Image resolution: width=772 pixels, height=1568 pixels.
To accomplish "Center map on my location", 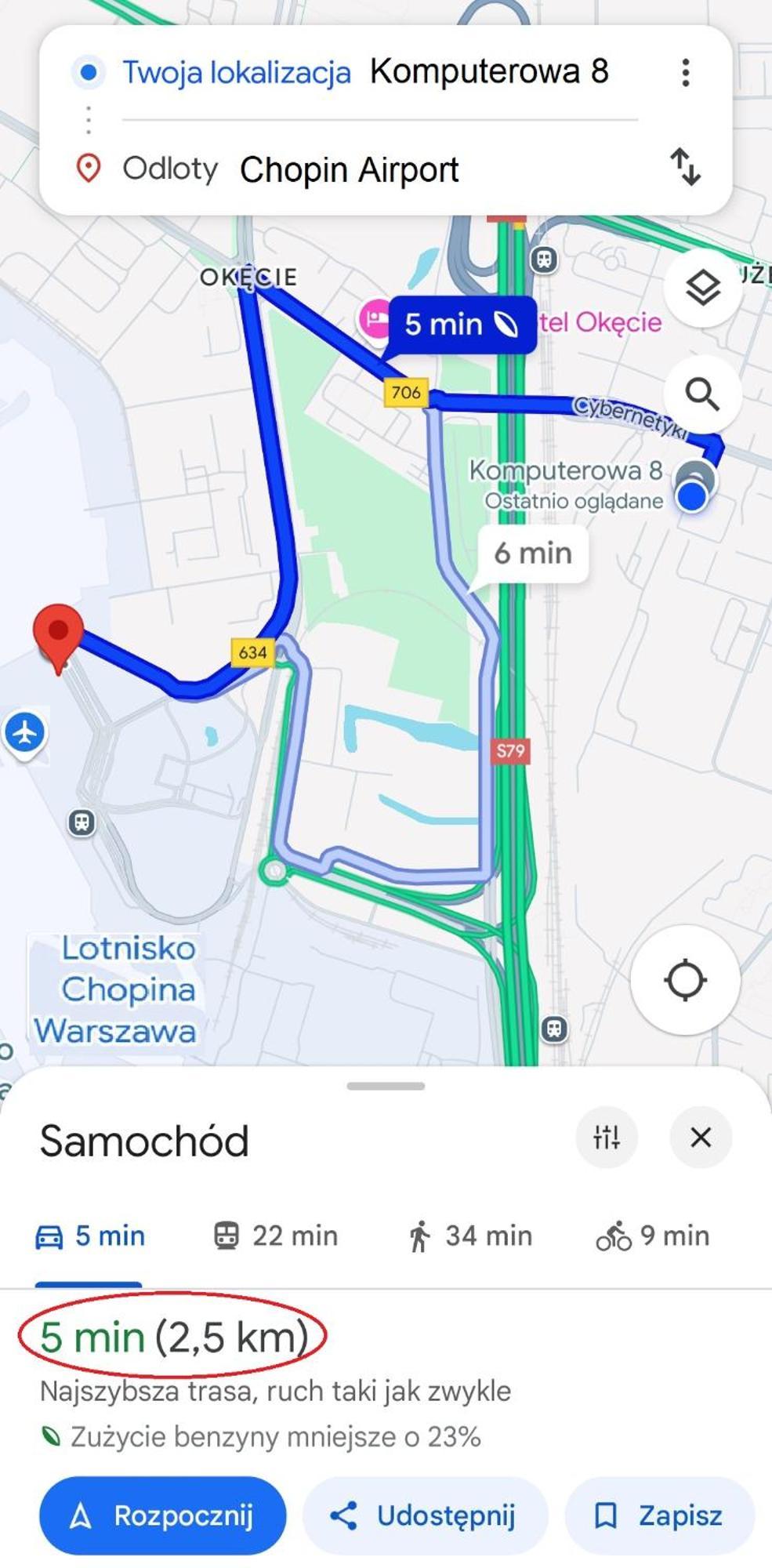I will click(685, 980).
